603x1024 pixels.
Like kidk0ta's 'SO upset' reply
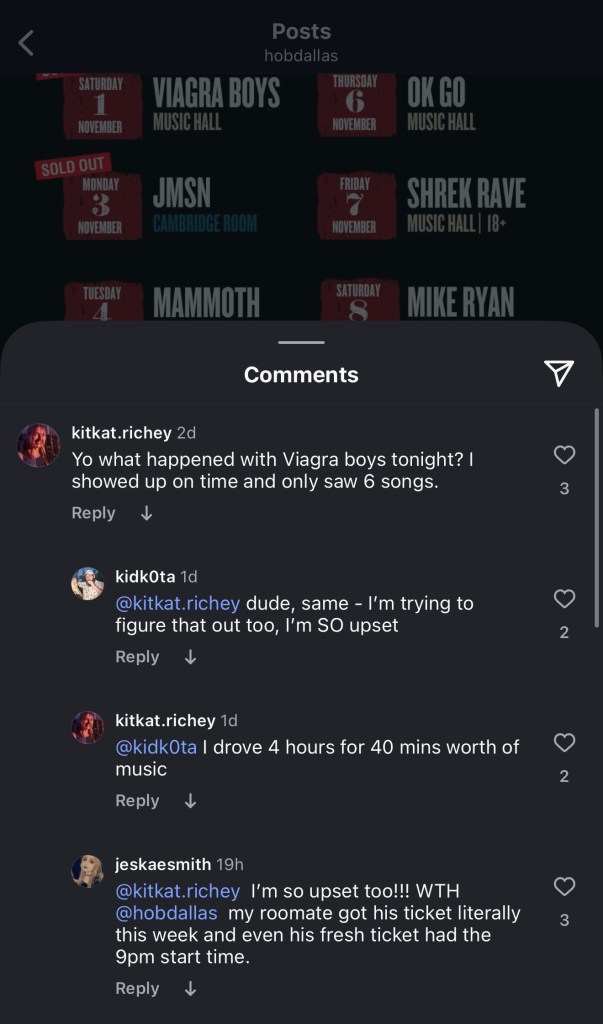pos(564,599)
